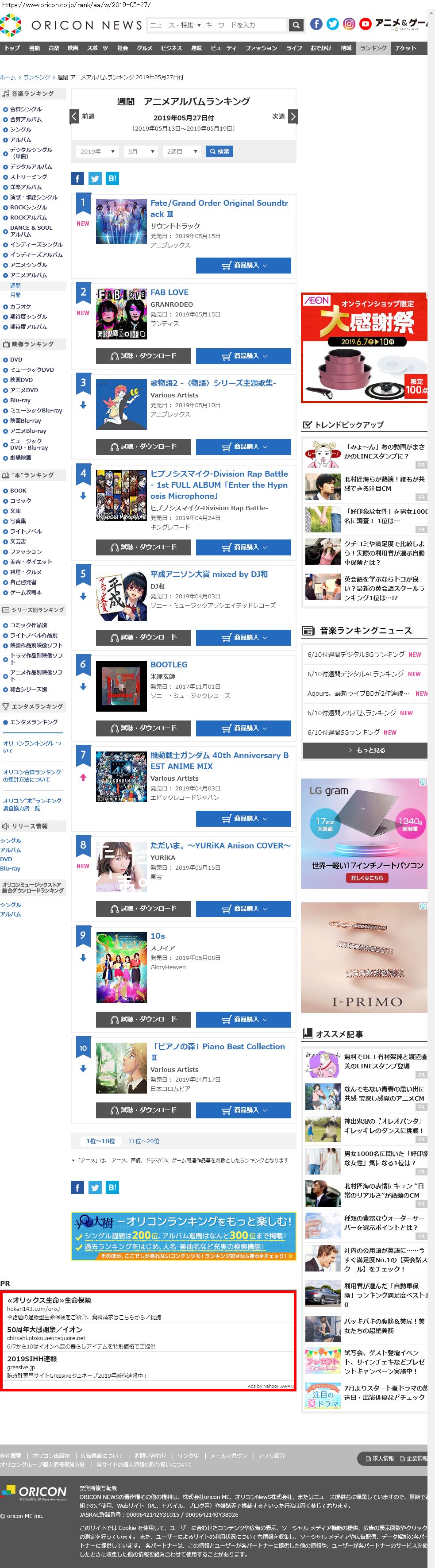Tap 試聴・ダウンロード for FAB LOVE

[x=143, y=356]
